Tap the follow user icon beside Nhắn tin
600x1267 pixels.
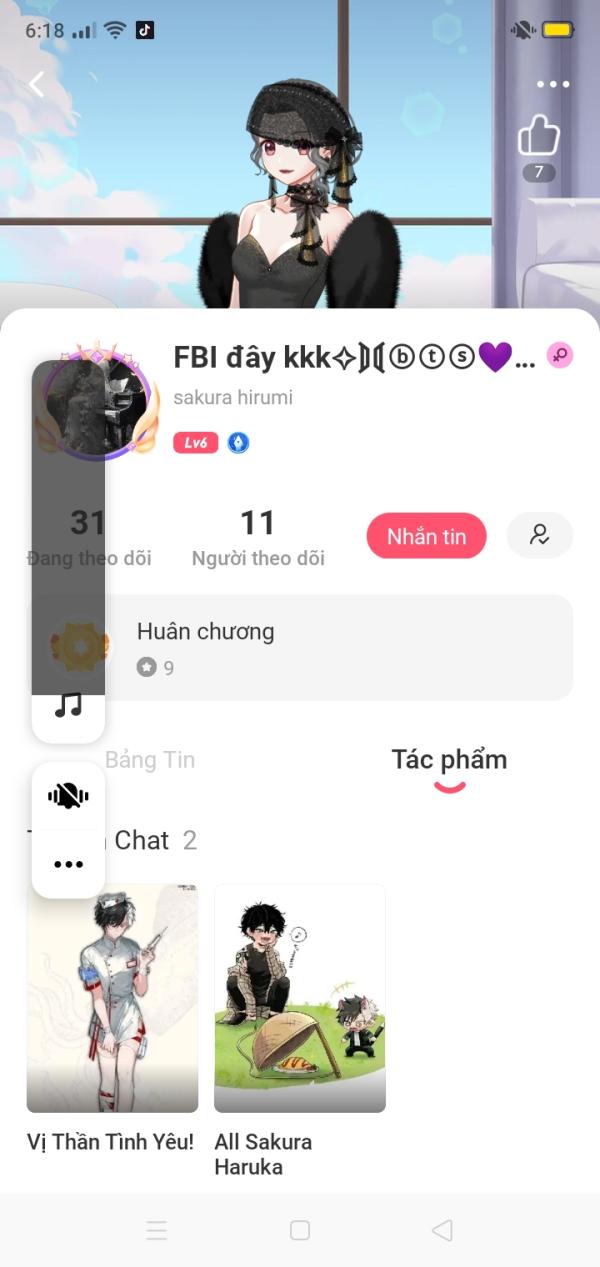click(x=540, y=535)
